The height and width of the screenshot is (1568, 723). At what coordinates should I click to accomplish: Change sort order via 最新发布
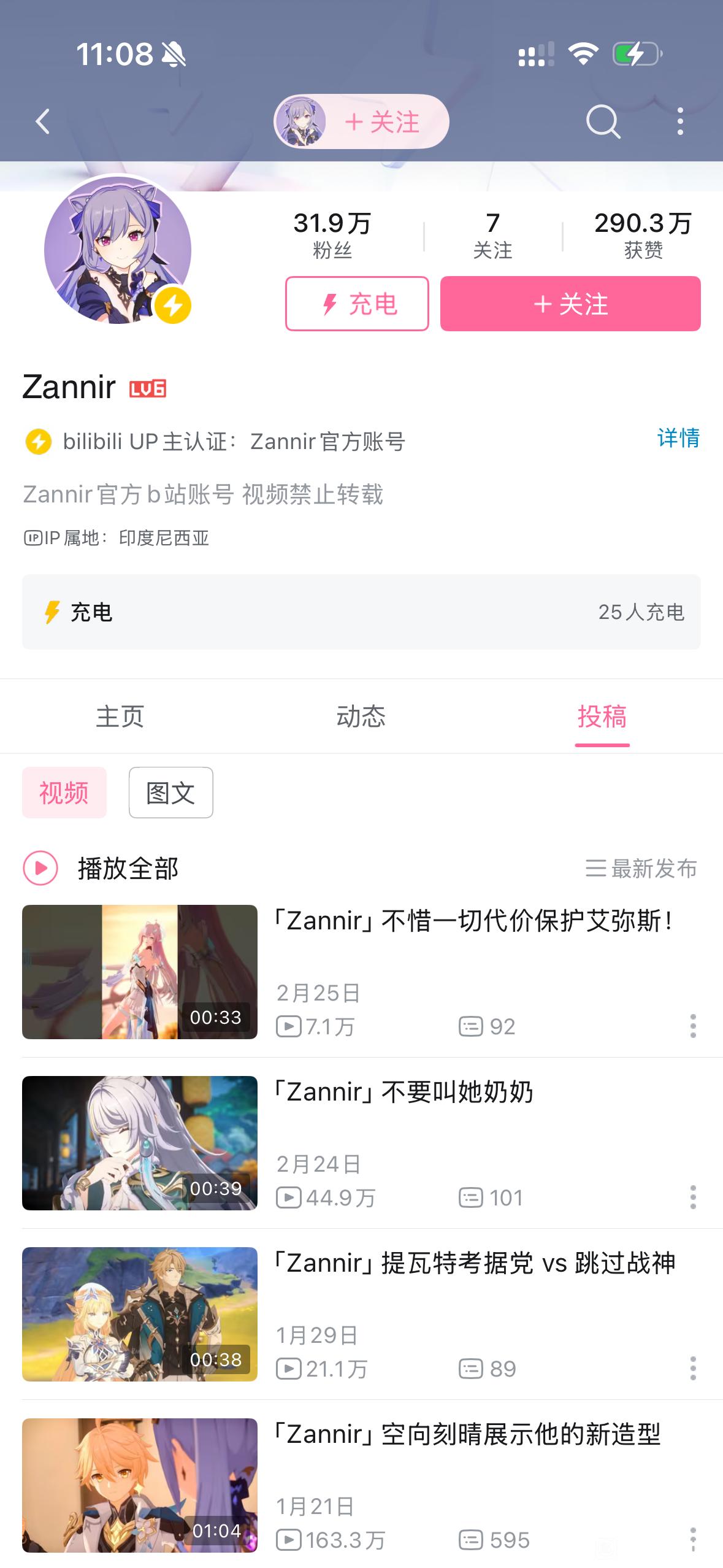(641, 868)
